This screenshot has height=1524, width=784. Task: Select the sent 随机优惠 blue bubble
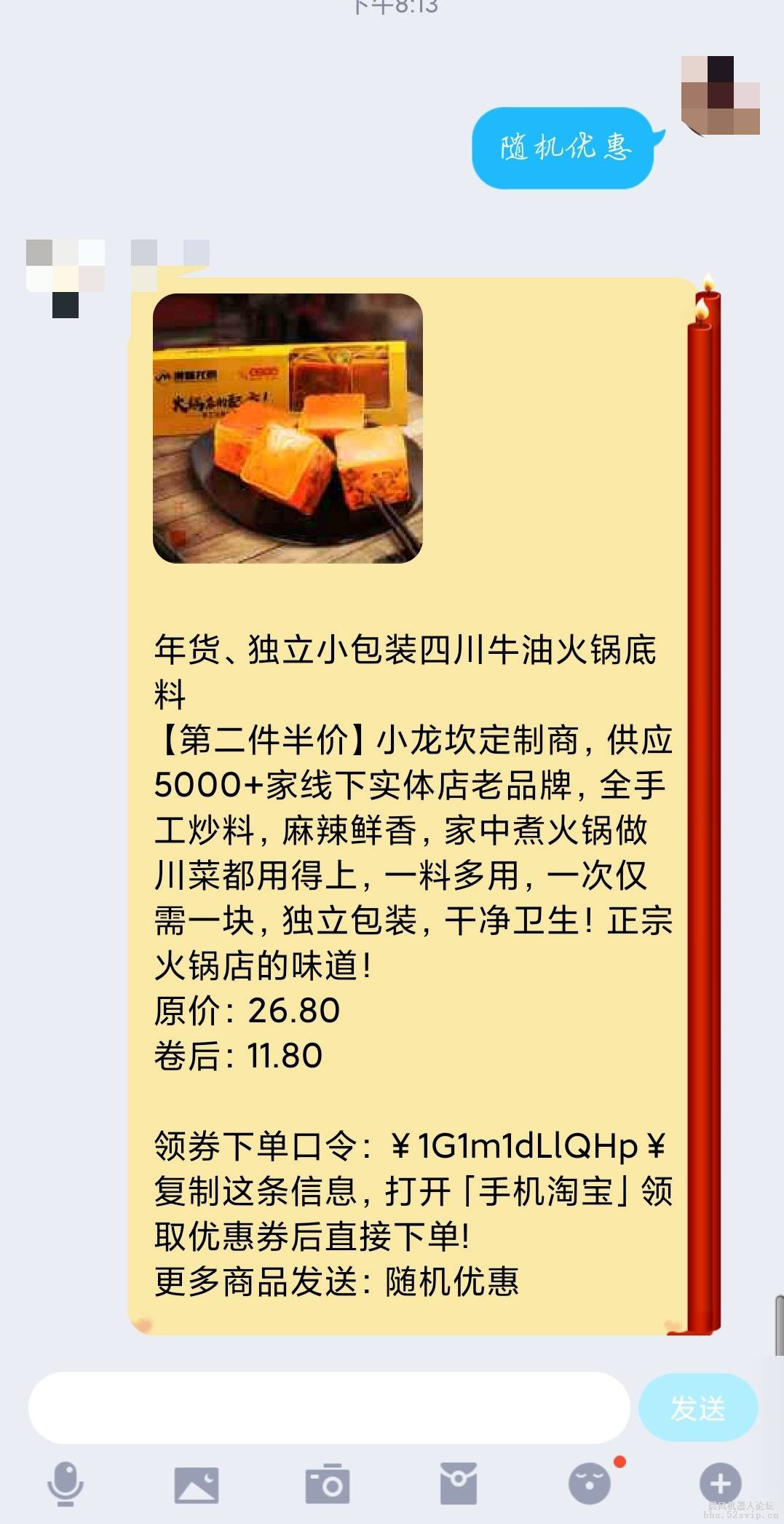pyautogui.click(x=563, y=147)
